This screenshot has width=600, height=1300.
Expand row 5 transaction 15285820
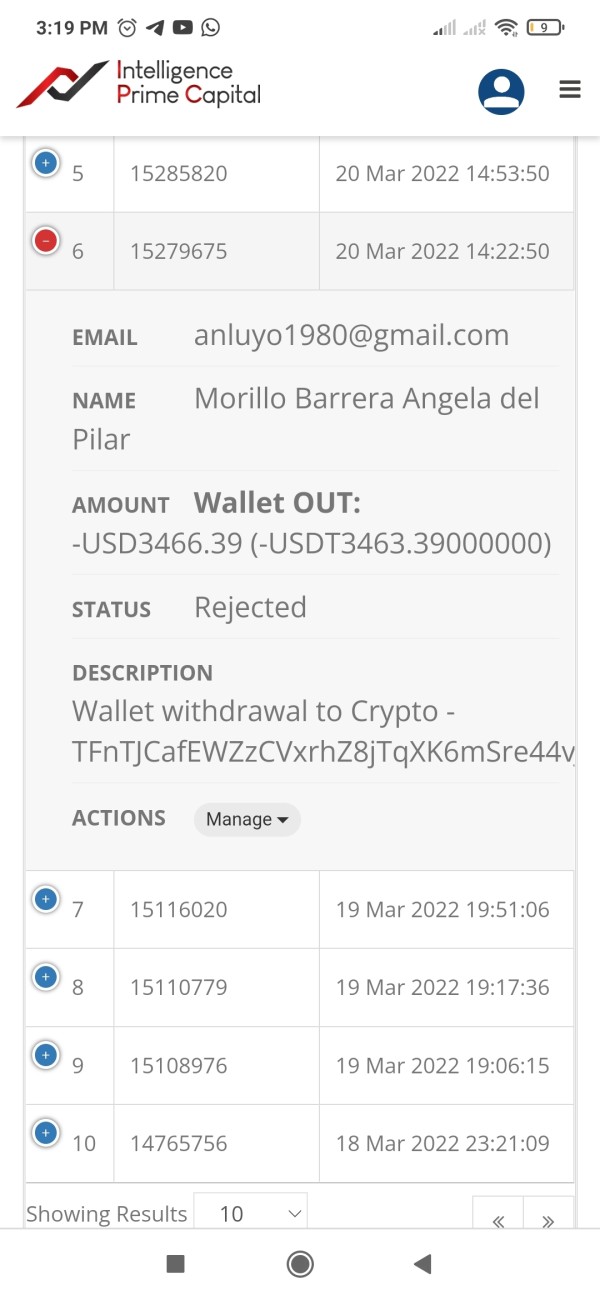[46, 163]
